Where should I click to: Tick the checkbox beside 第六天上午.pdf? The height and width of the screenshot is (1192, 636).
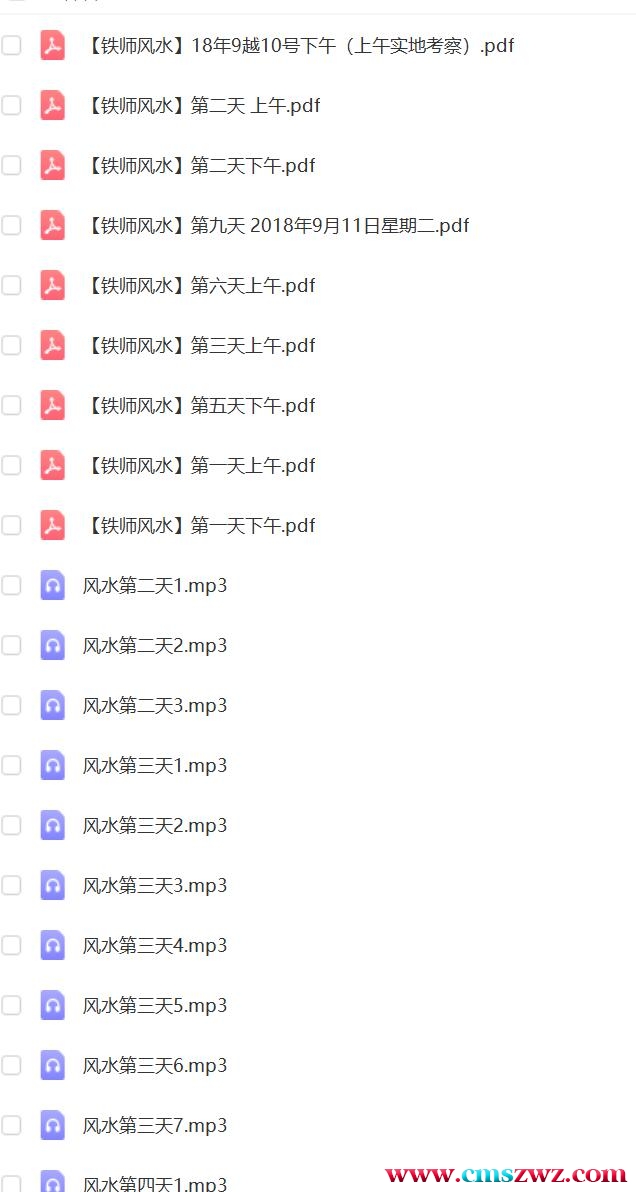pyautogui.click(x=11, y=286)
